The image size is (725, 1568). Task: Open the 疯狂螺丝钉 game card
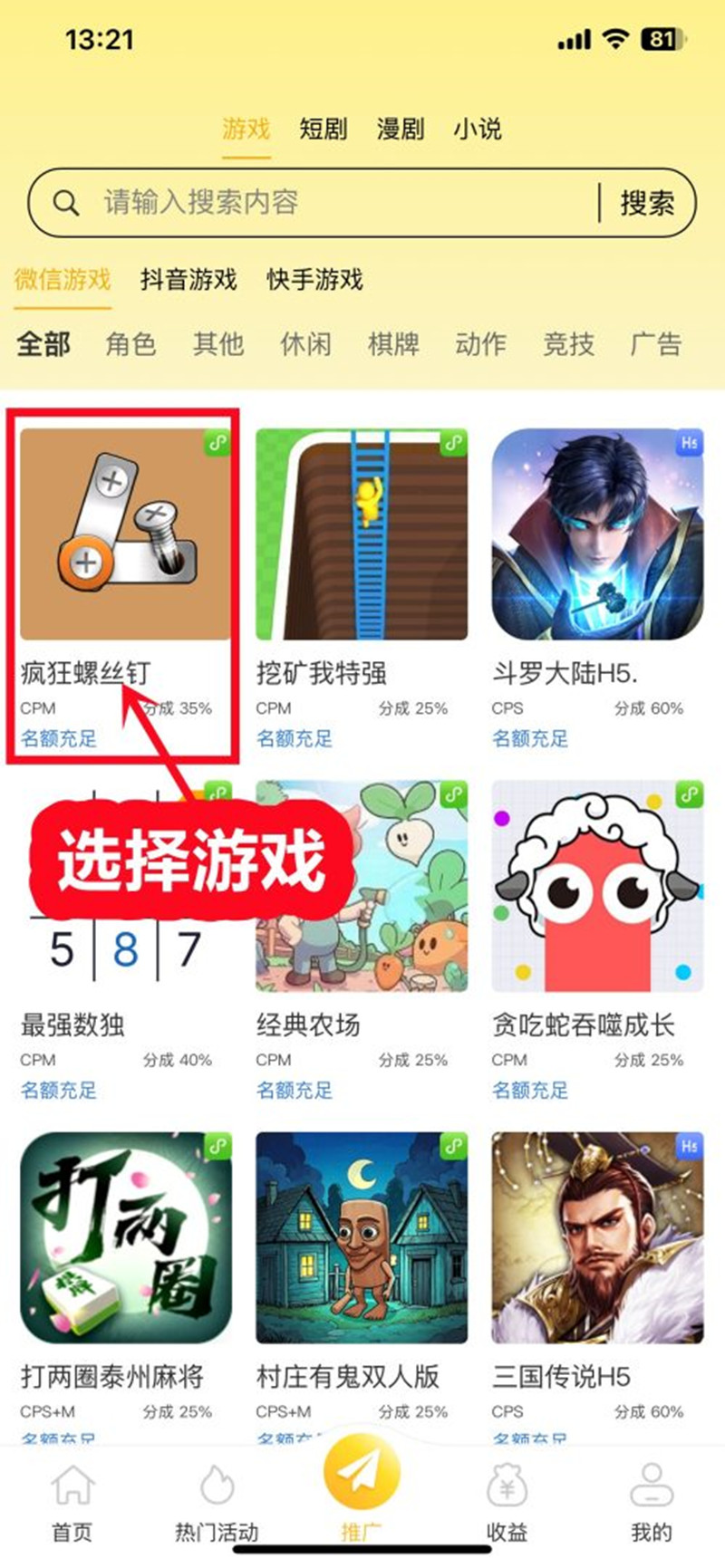pos(125,588)
